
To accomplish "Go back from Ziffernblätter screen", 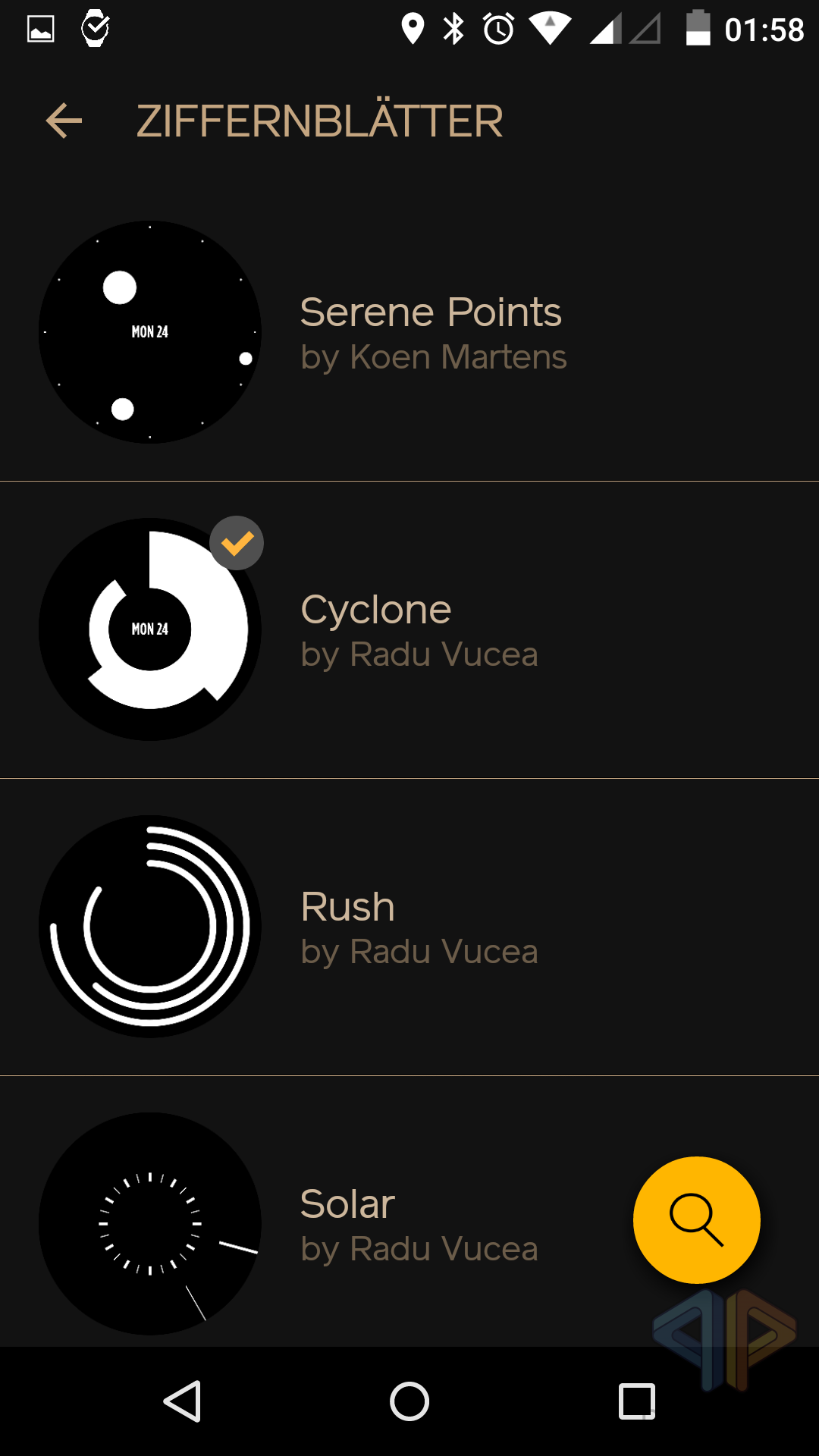I will click(x=64, y=121).
